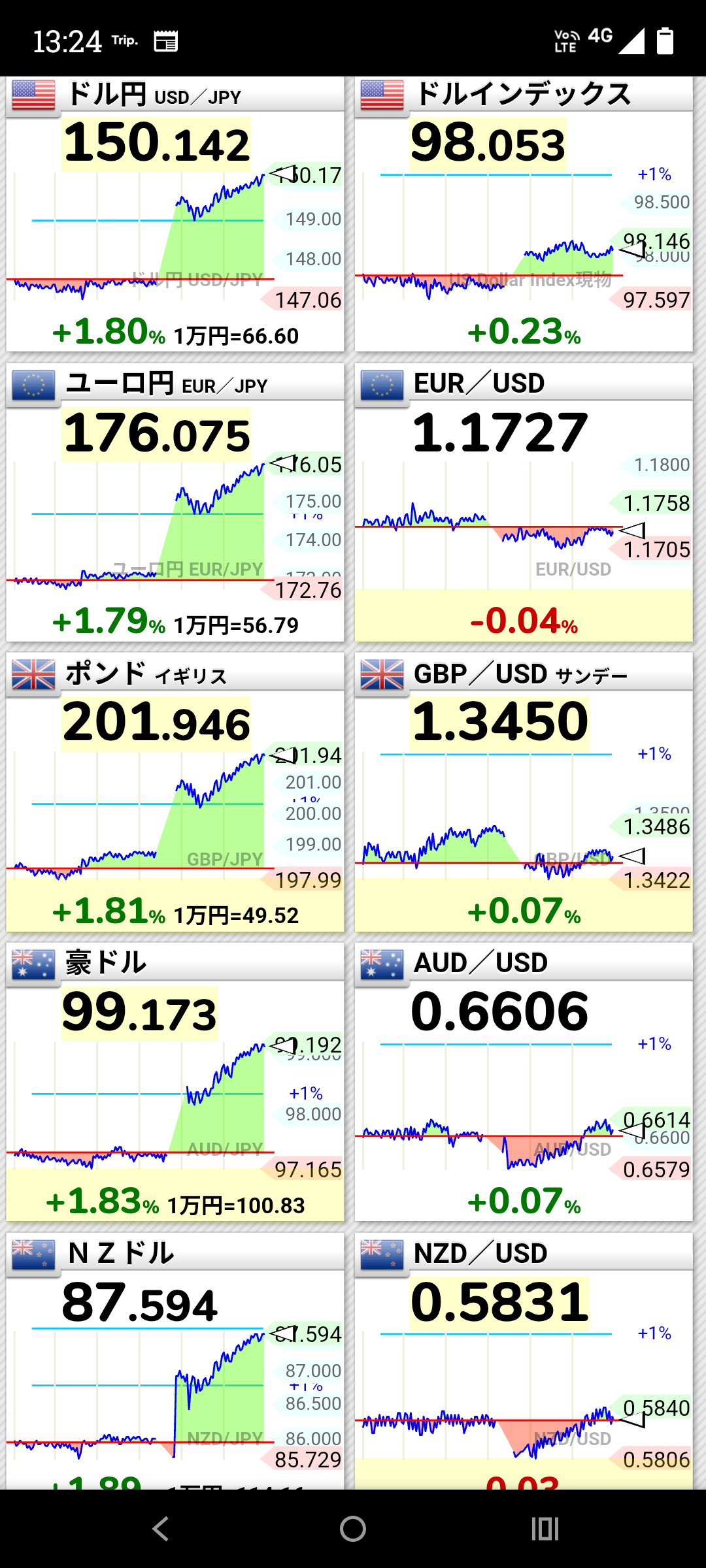Open the ドル円 USD/JPY chart card

click(175, 216)
